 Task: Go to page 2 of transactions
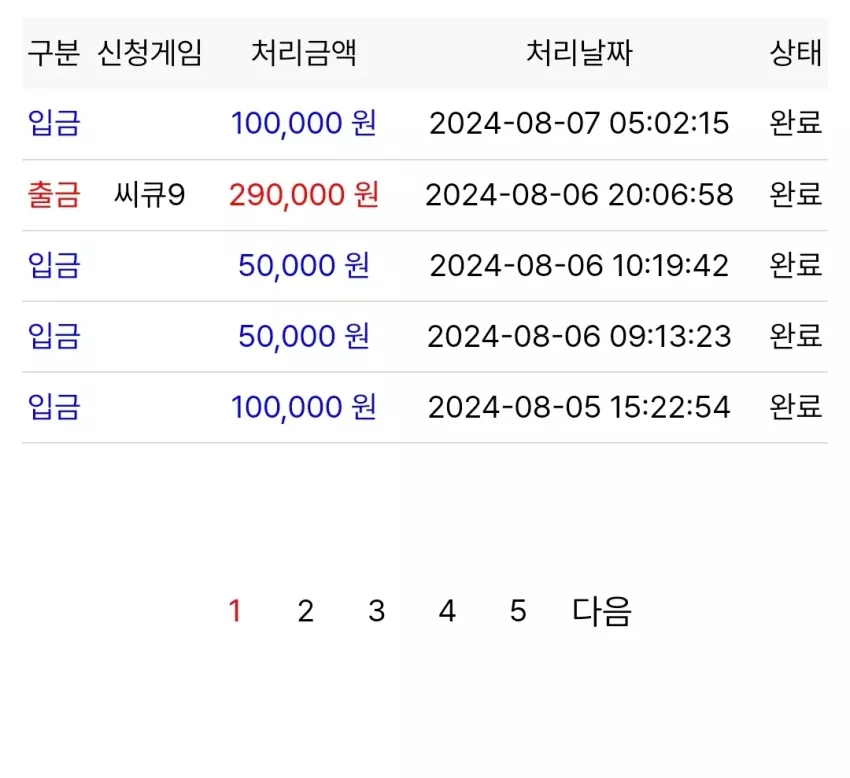[x=306, y=611]
